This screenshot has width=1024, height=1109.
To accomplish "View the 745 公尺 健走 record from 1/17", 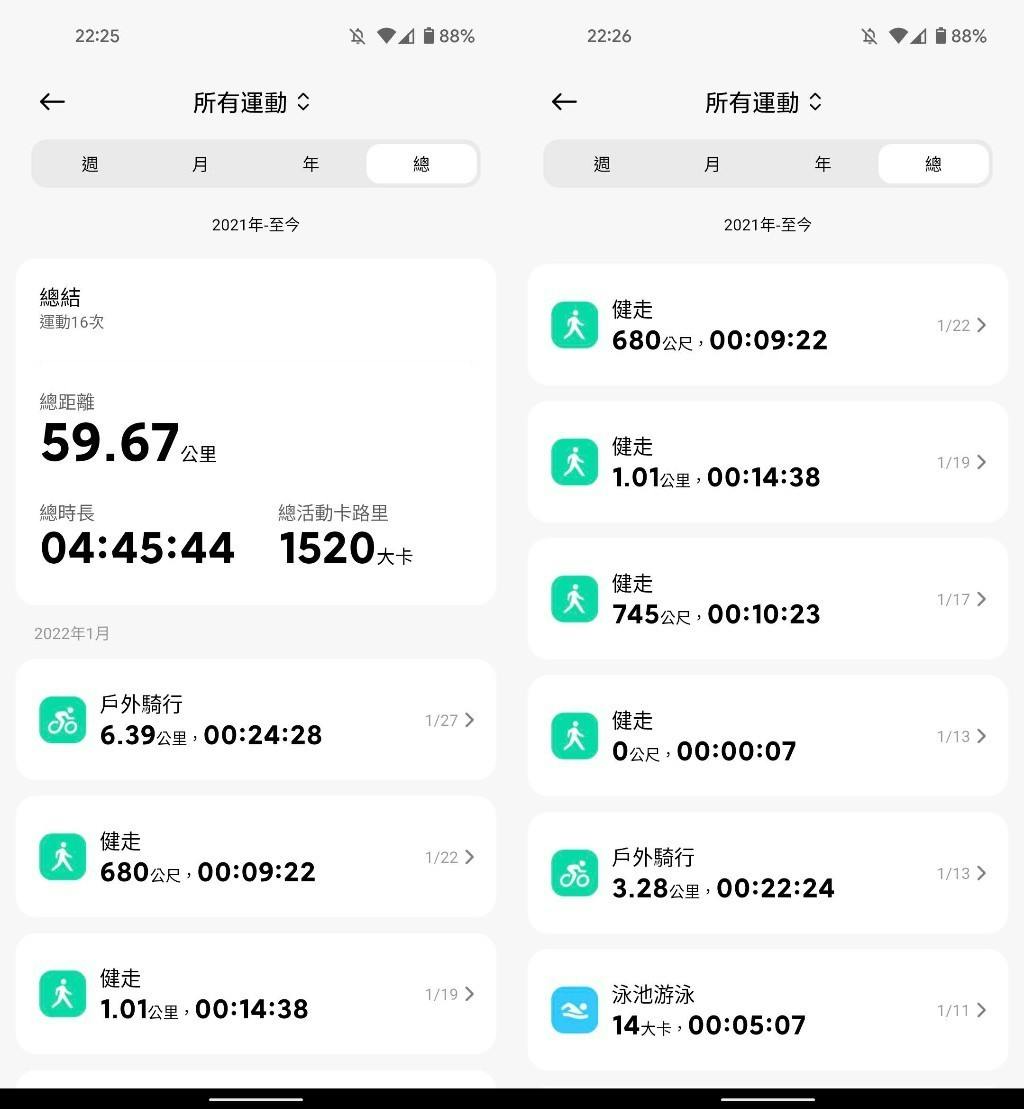I will click(767, 599).
